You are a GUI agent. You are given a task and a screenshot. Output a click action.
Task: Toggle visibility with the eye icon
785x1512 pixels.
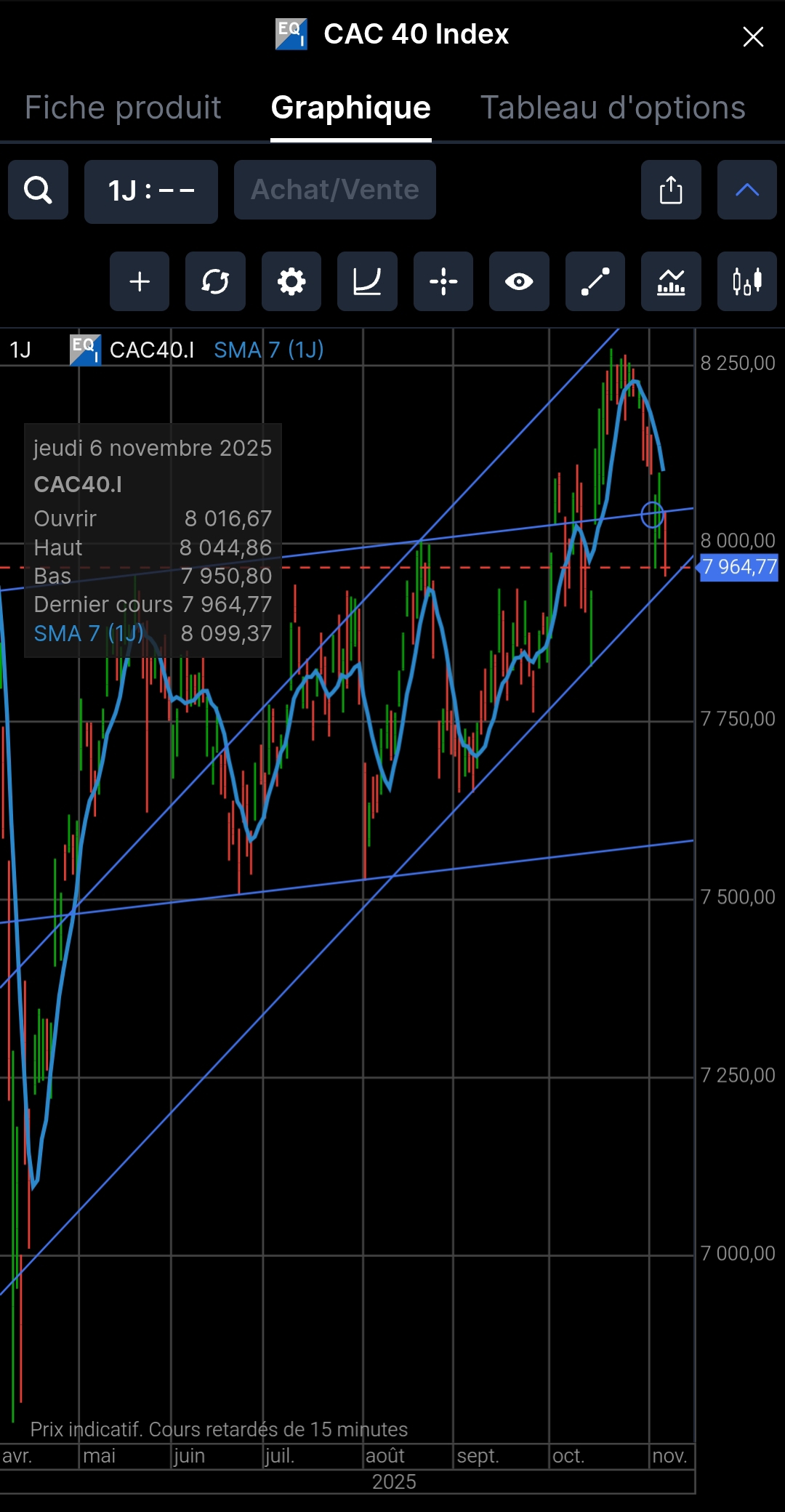click(x=519, y=281)
